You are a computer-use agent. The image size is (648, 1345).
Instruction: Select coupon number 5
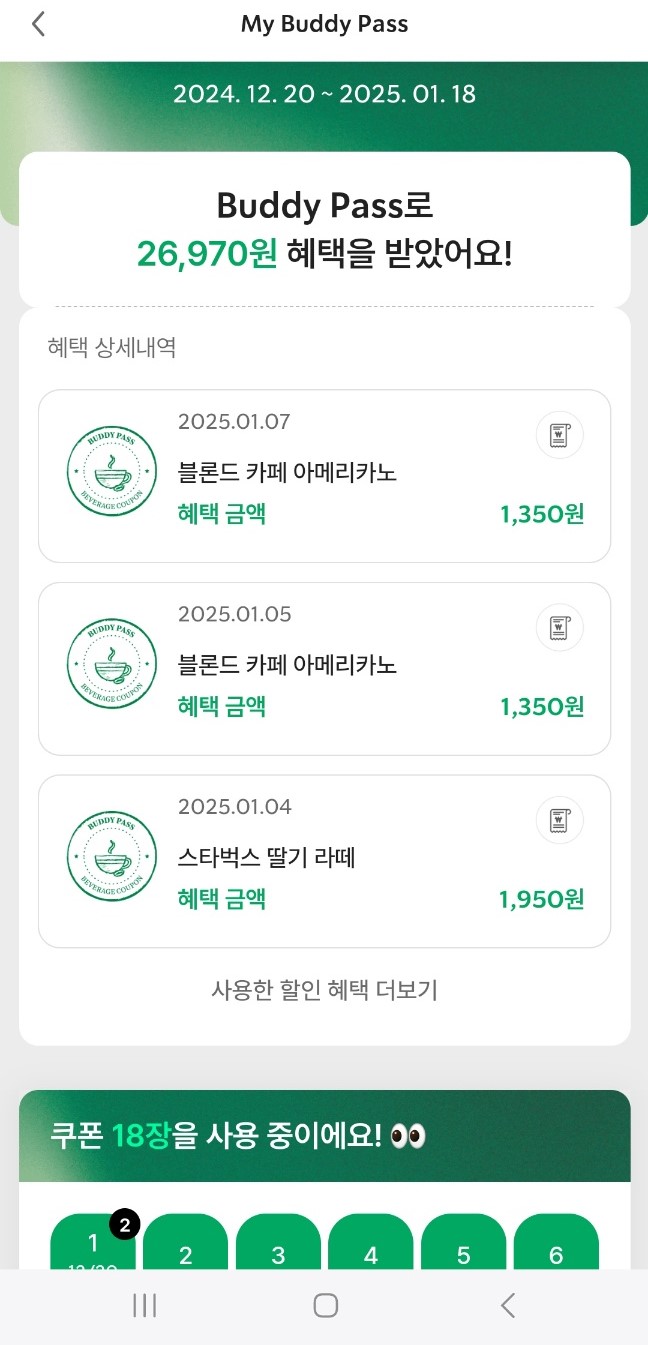(463, 1241)
